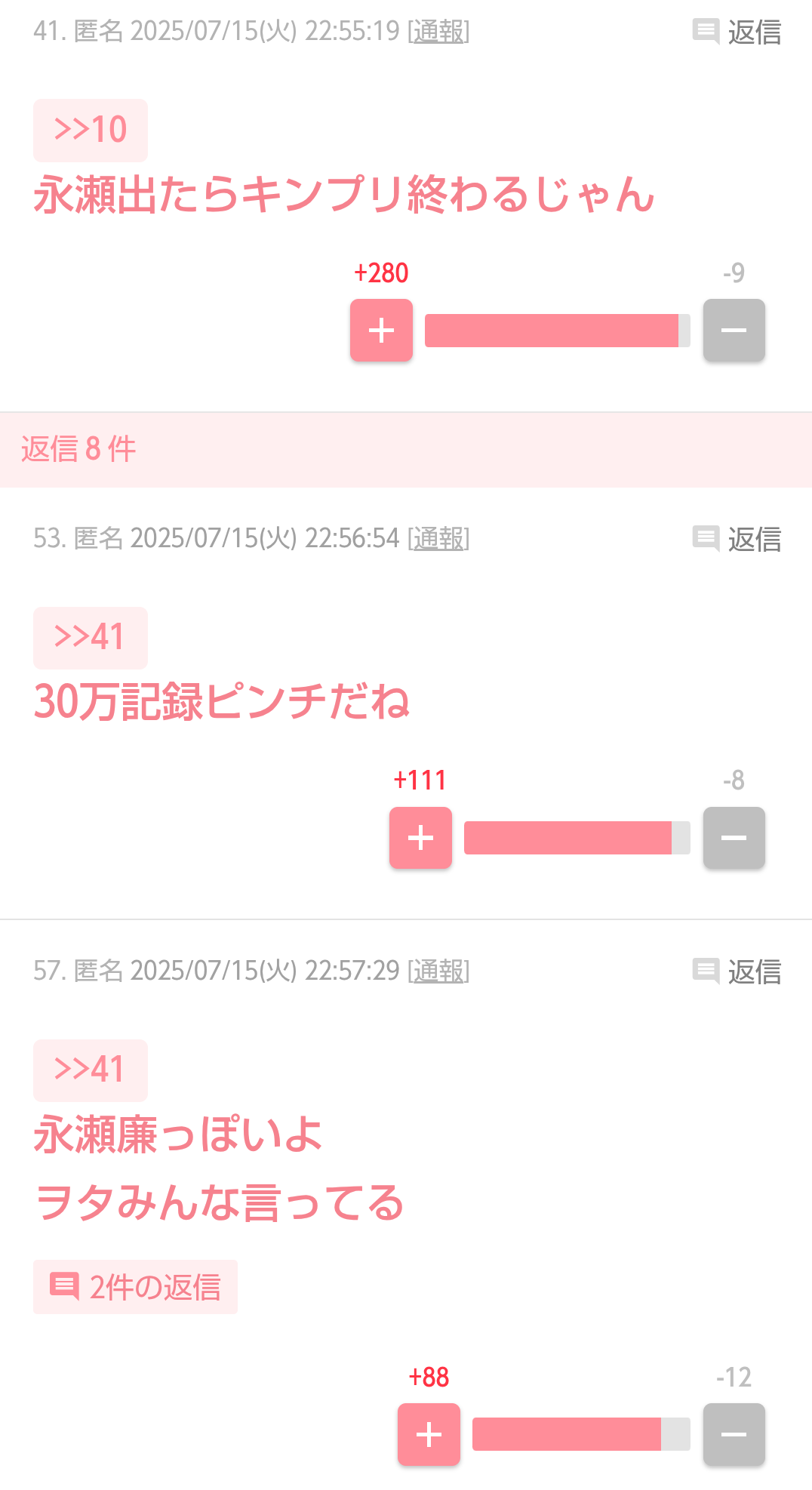Viewport: 812px width, 1490px height.
Task: Upvote comment 53 with the plus button
Action: [420, 838]
